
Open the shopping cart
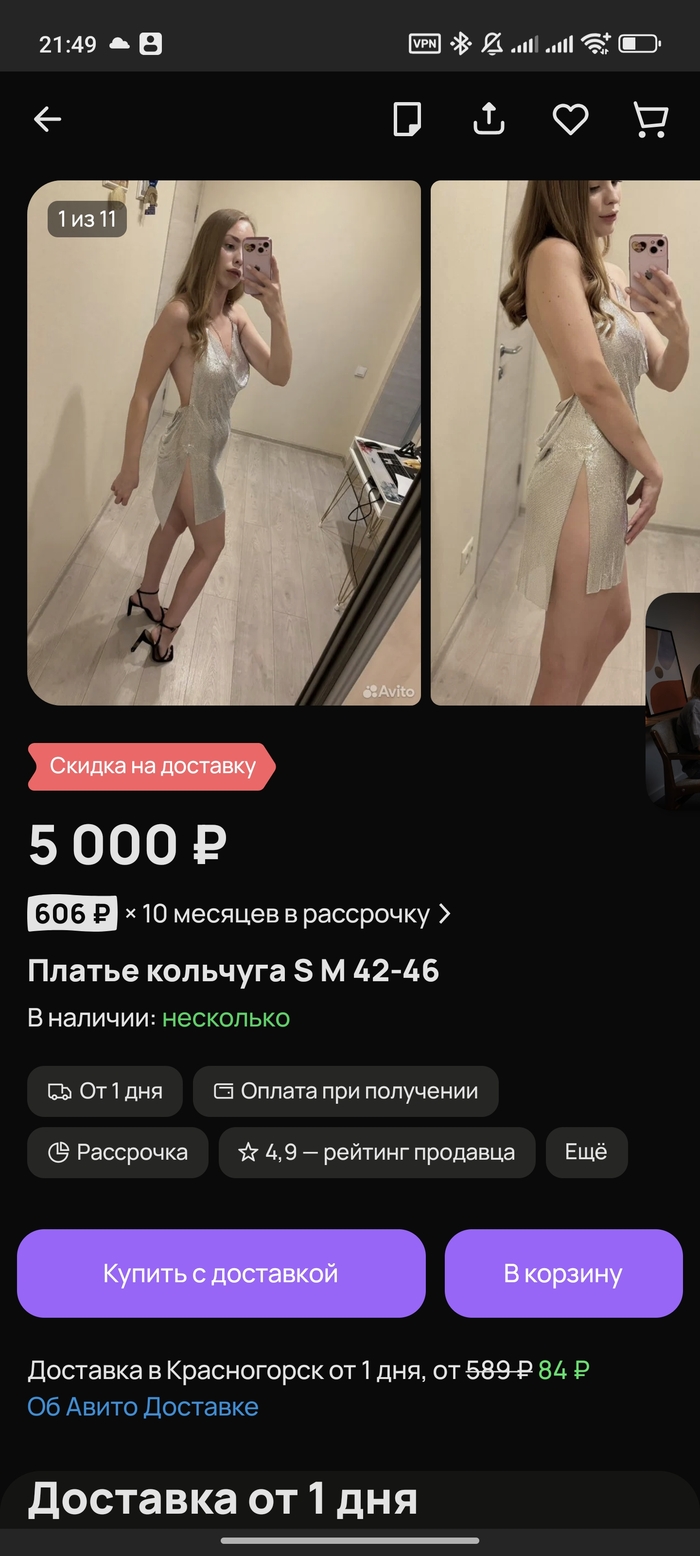click(x=651, y=120)
